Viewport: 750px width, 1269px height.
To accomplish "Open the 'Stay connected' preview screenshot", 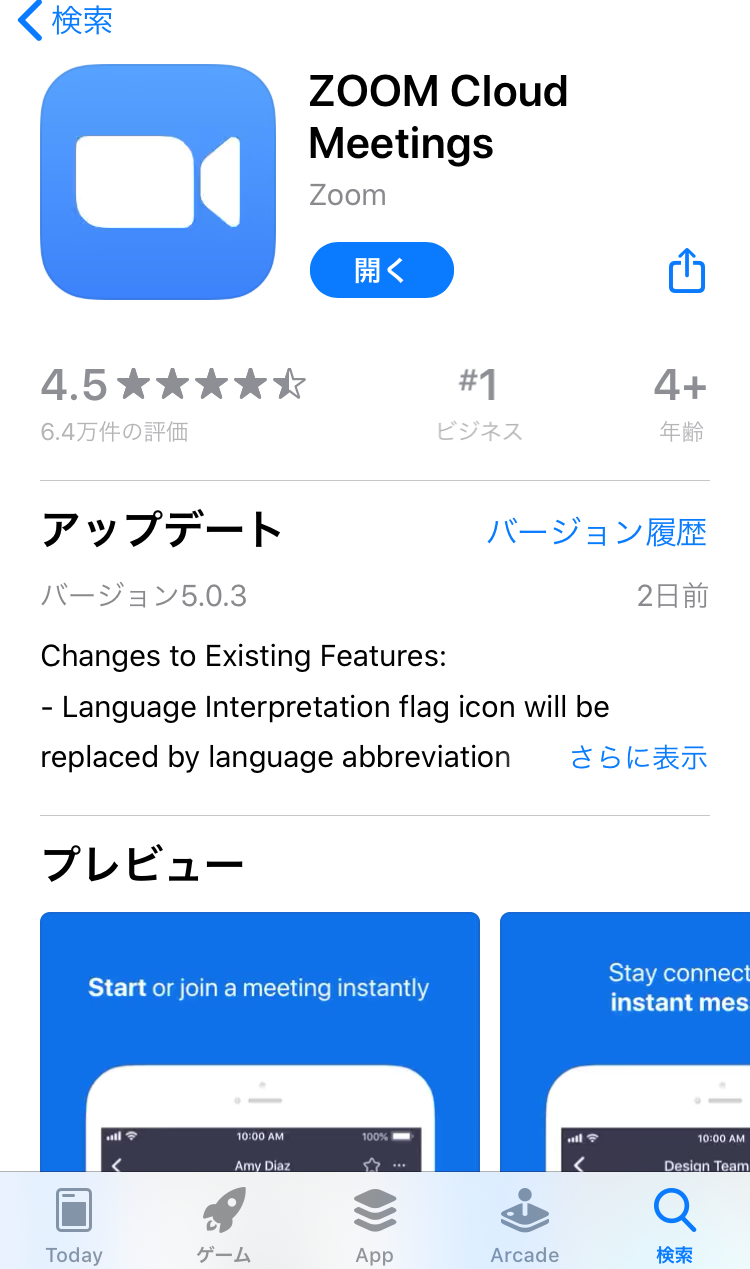I will click(625, 1041).
